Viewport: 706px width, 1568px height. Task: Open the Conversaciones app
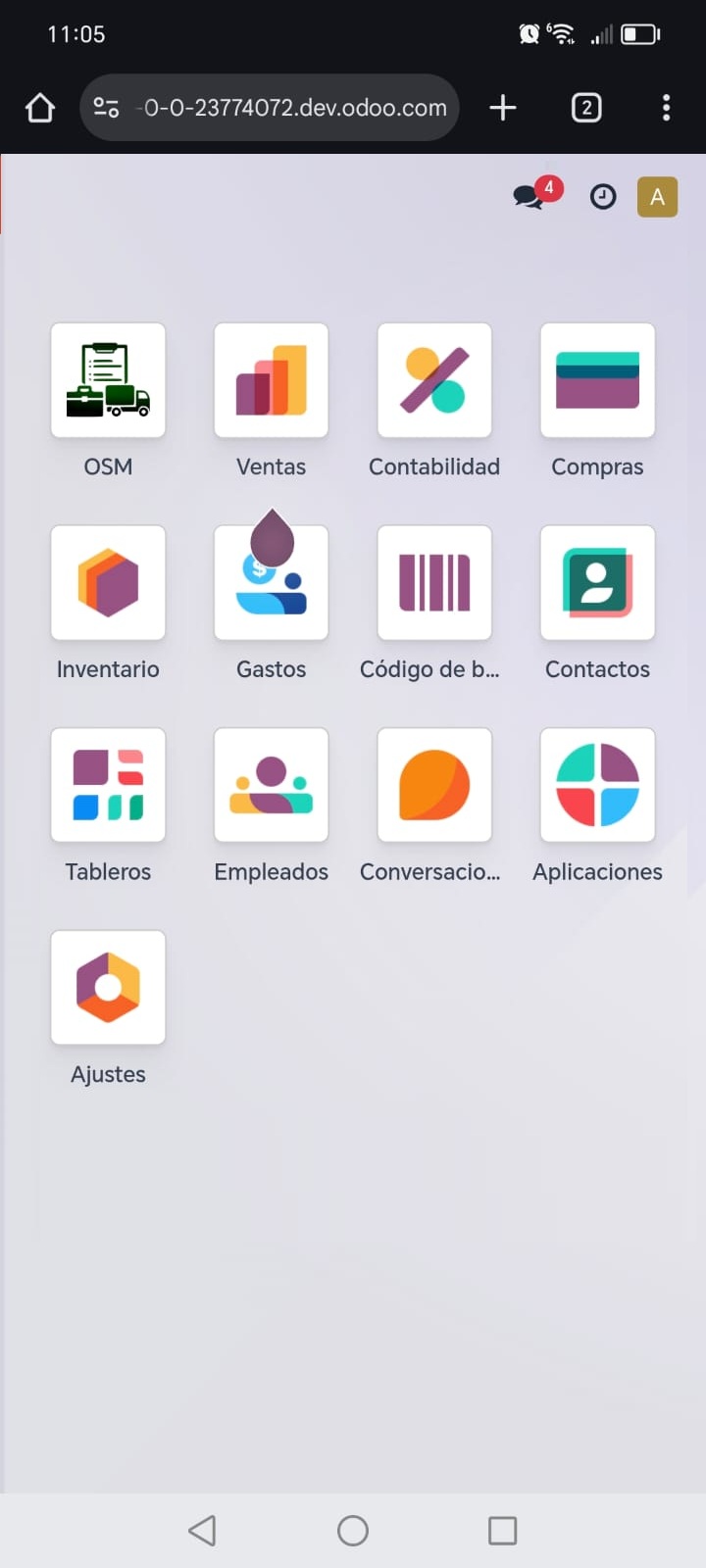pos(434,785)
